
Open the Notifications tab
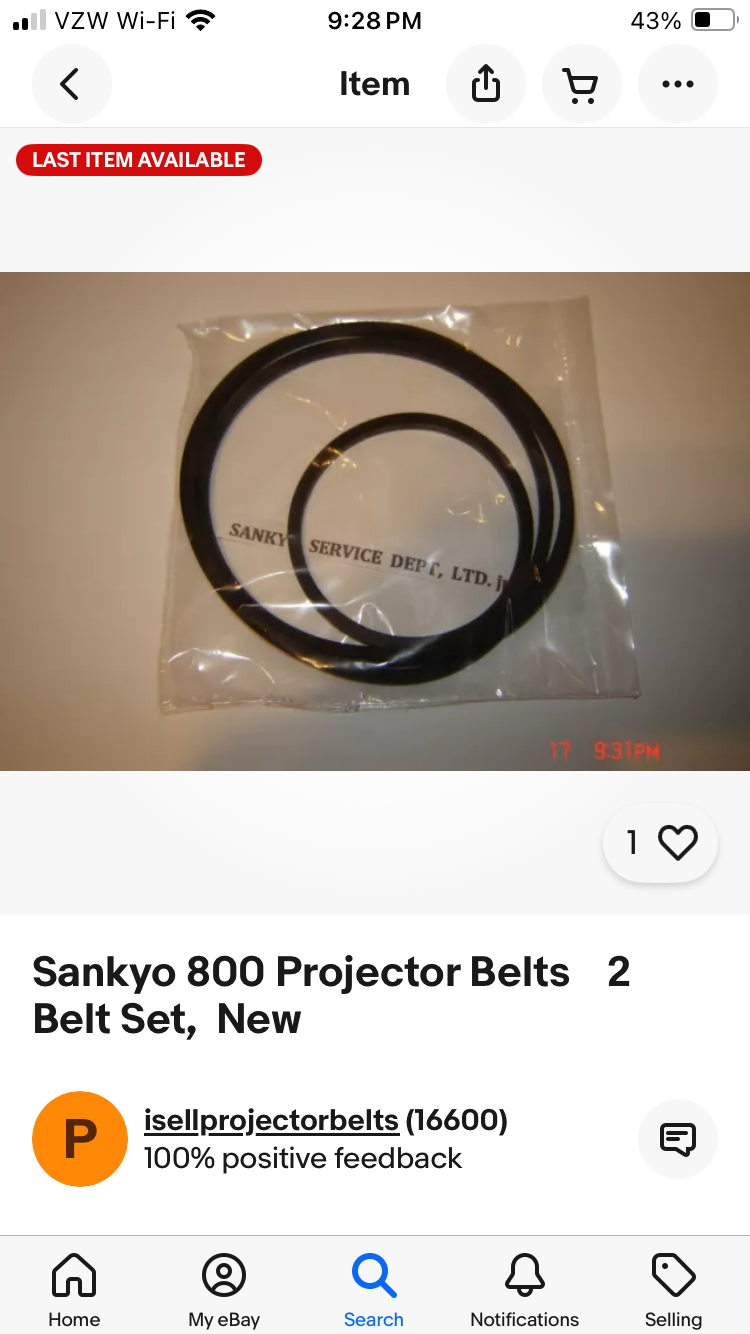[524, 1290]
